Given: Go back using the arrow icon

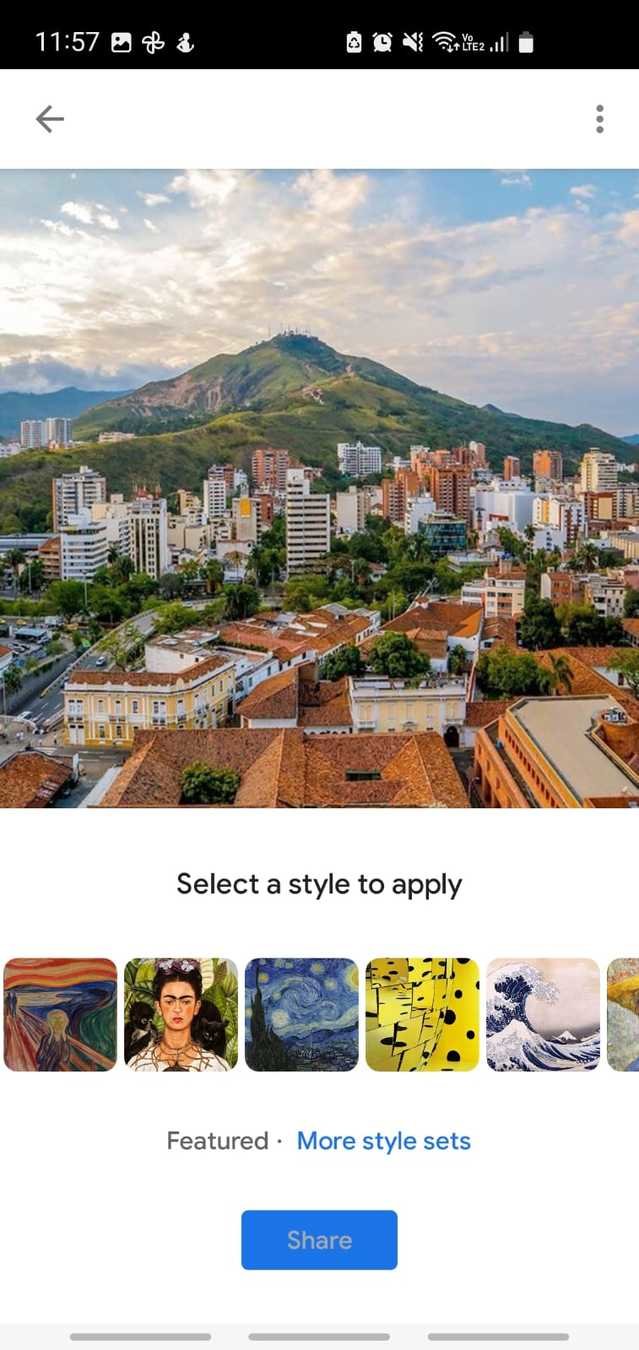Looking at the screenshot, I should 49,119.
